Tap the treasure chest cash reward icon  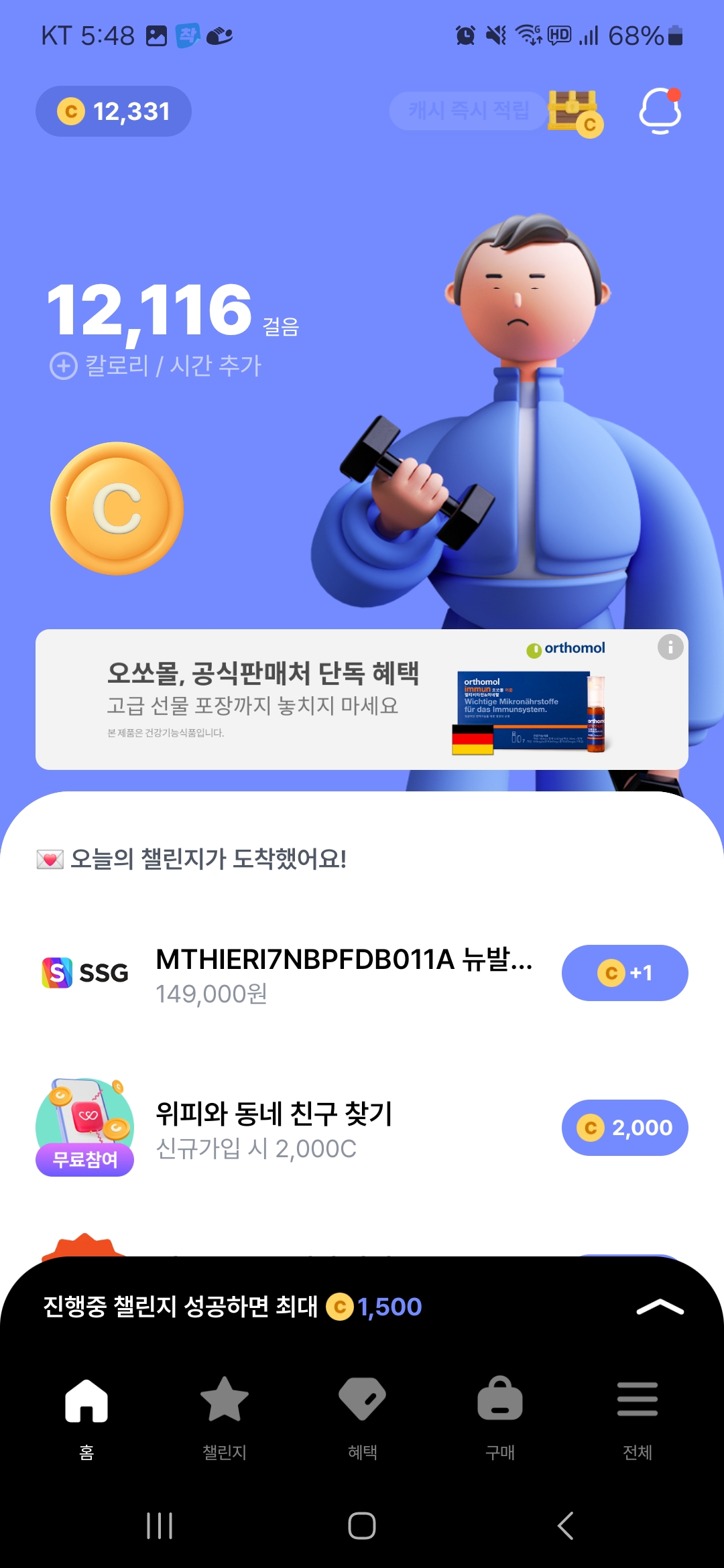(x=575, y=112)
